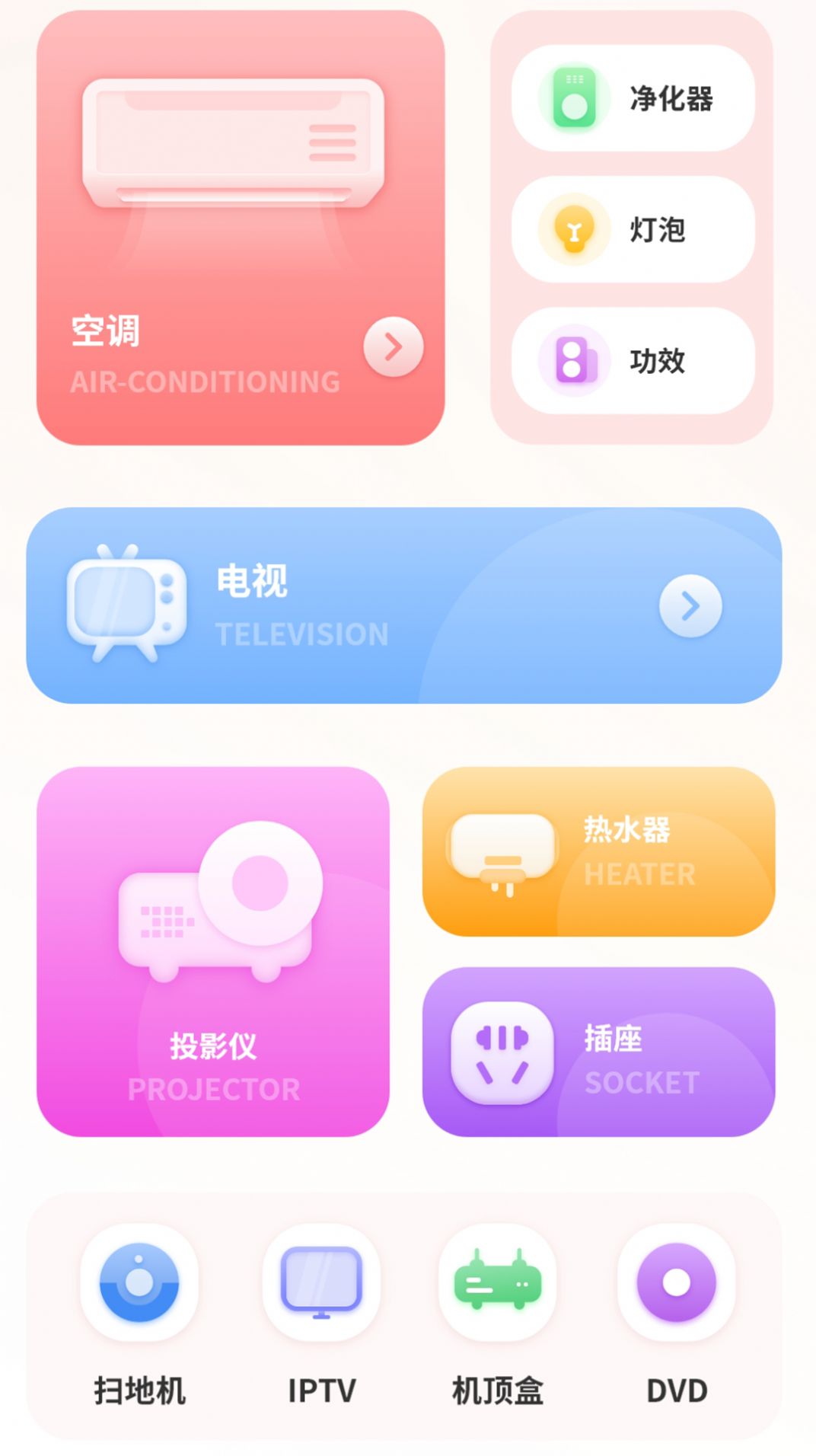
Task: Click the DVD disc icon
Action: [x=674, y=1287]
